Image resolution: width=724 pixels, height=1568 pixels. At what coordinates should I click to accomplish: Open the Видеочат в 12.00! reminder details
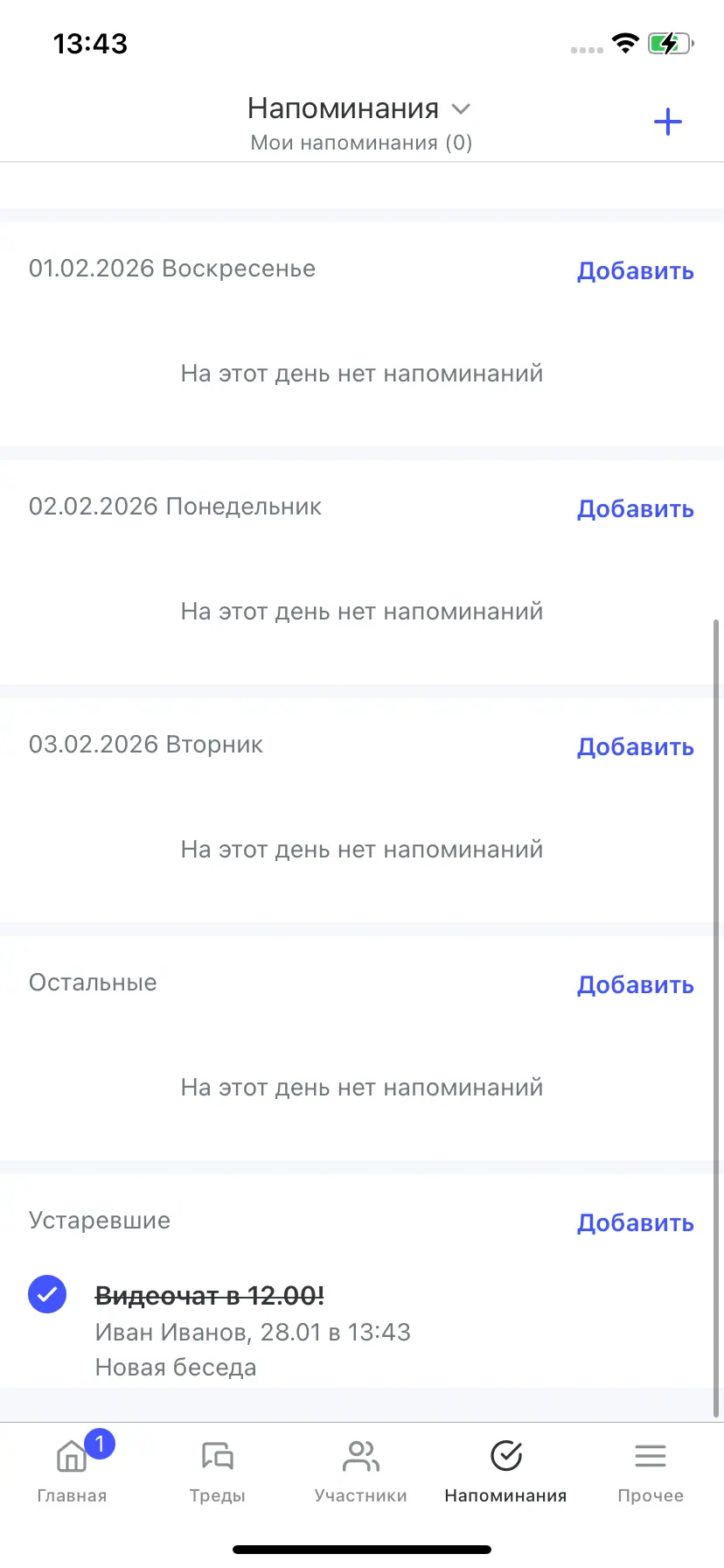(x=254, y=1331)
